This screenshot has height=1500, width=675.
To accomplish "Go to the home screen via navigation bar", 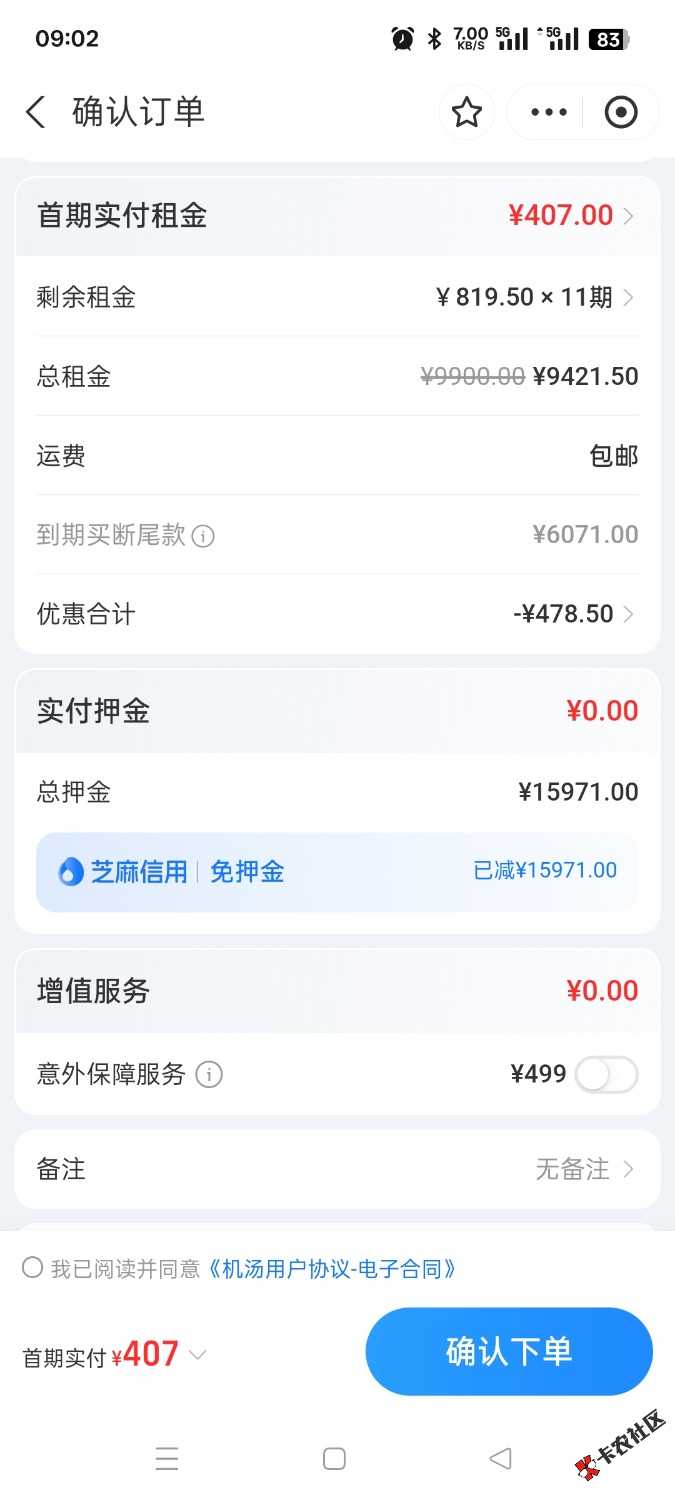I will [x=335, y=1459].
